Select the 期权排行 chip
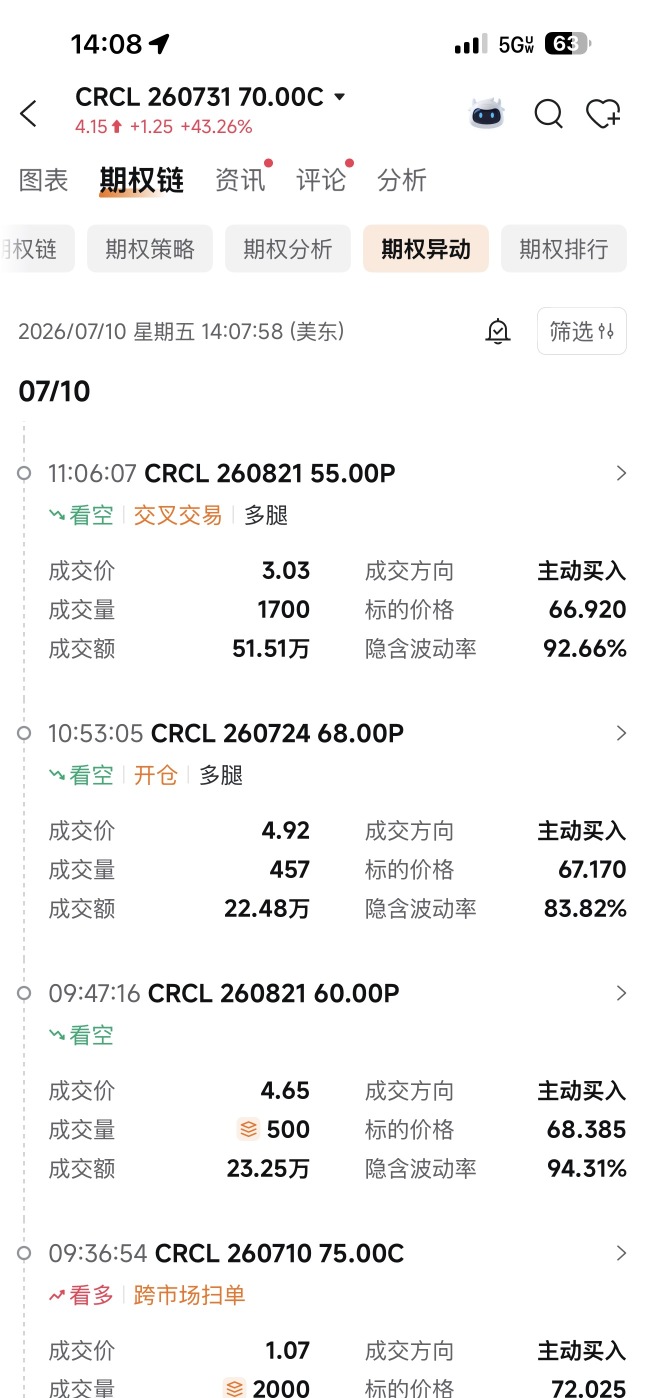The width and height of the screenshot is (645, 1398). 564,249
